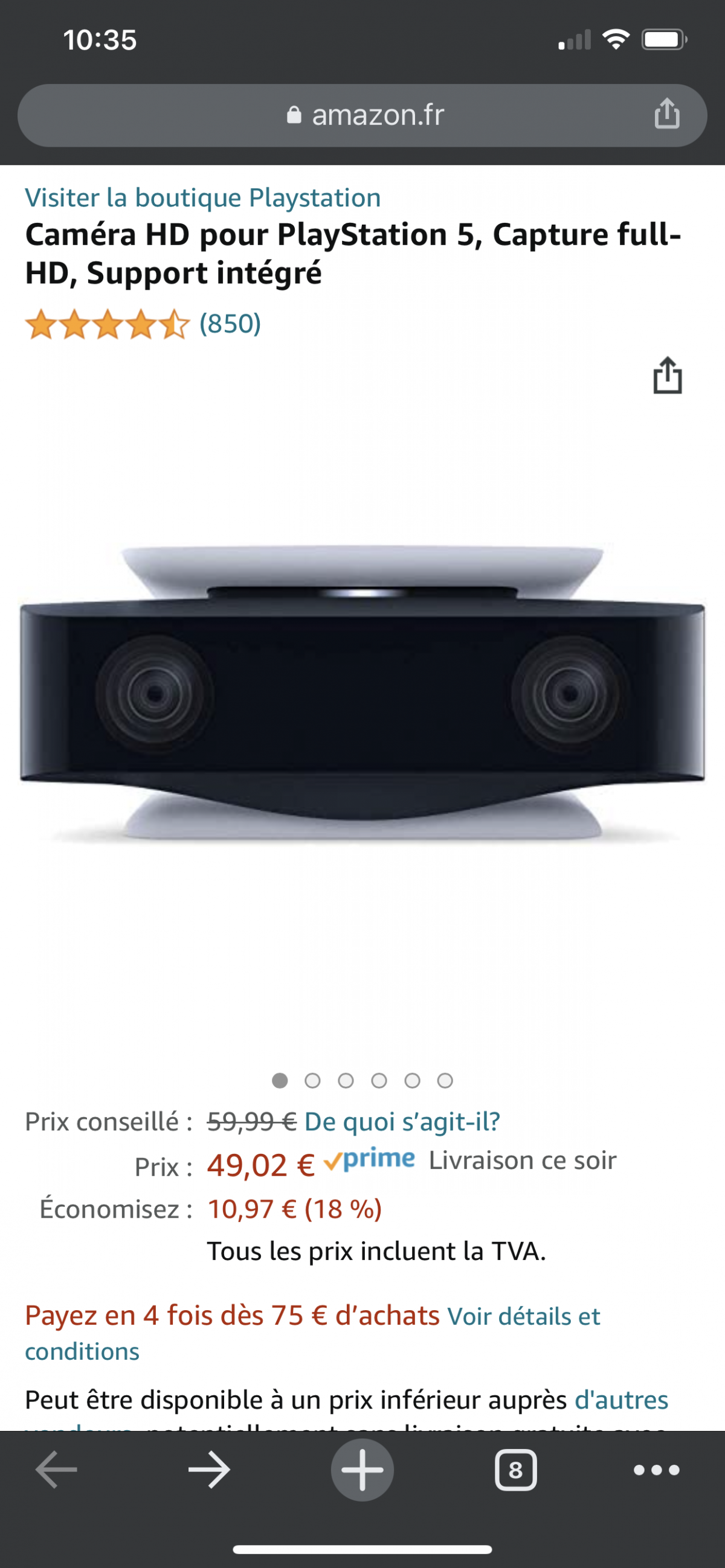Open Voir détails et conditions link
Viewport: 725px width, 1568px height.
click(312, 1333)
